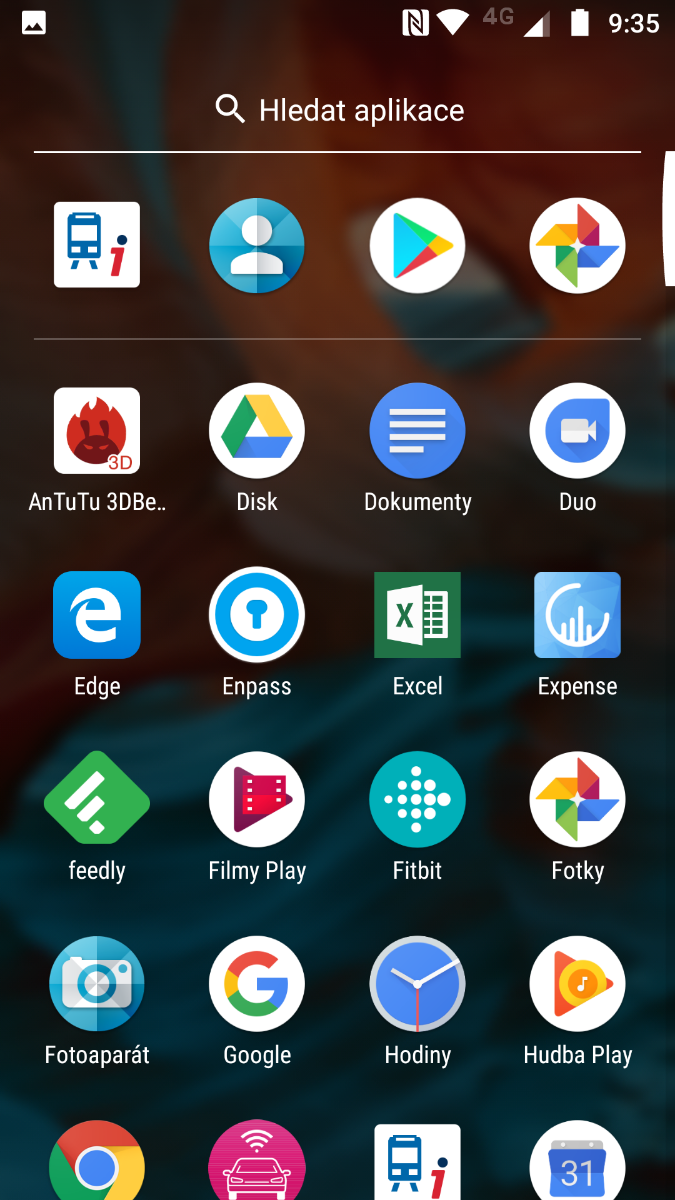Launch the Dokumenty app

click(x=417, y=431)
